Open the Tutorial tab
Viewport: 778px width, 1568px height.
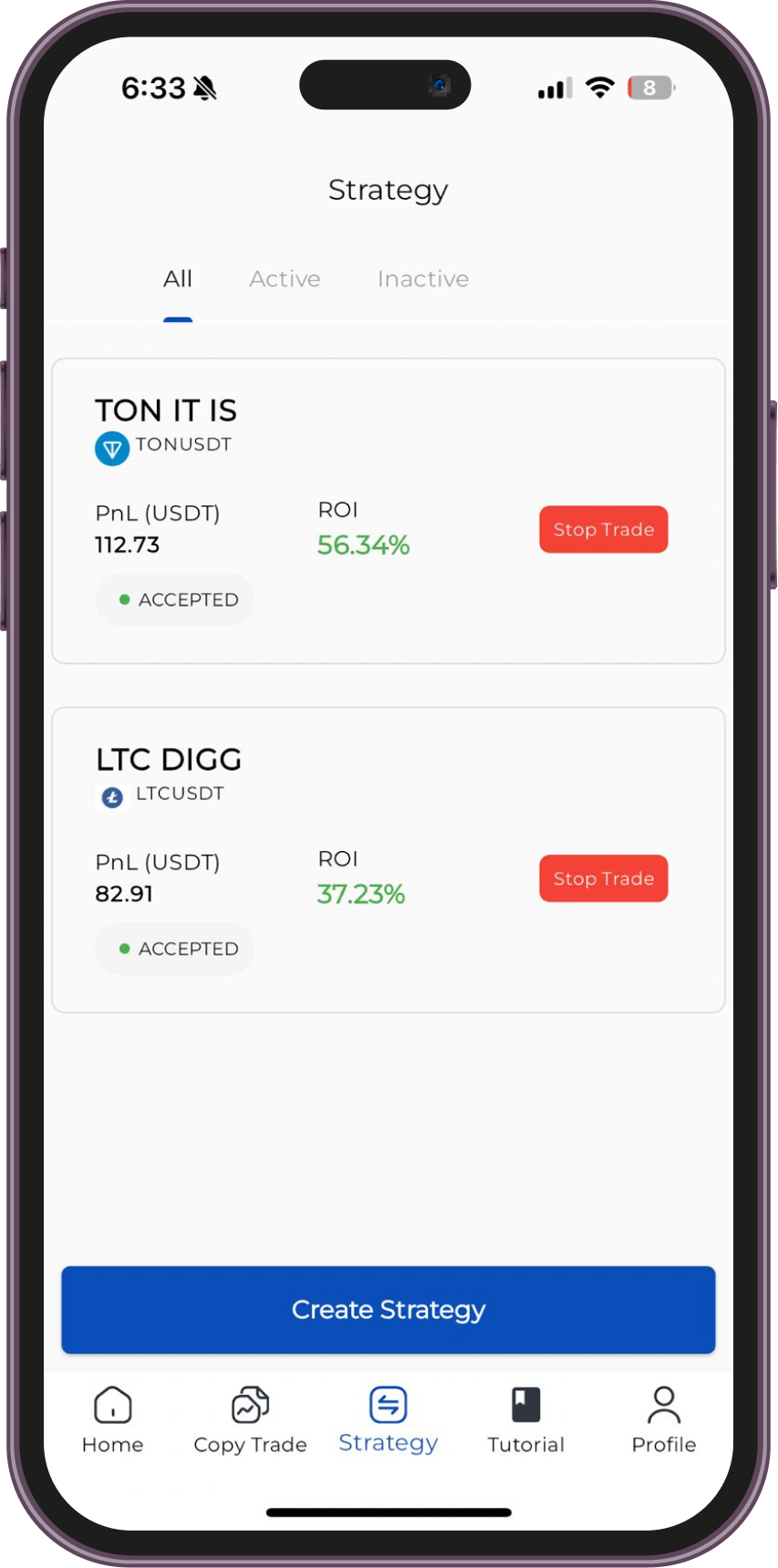click(525, 1420)
